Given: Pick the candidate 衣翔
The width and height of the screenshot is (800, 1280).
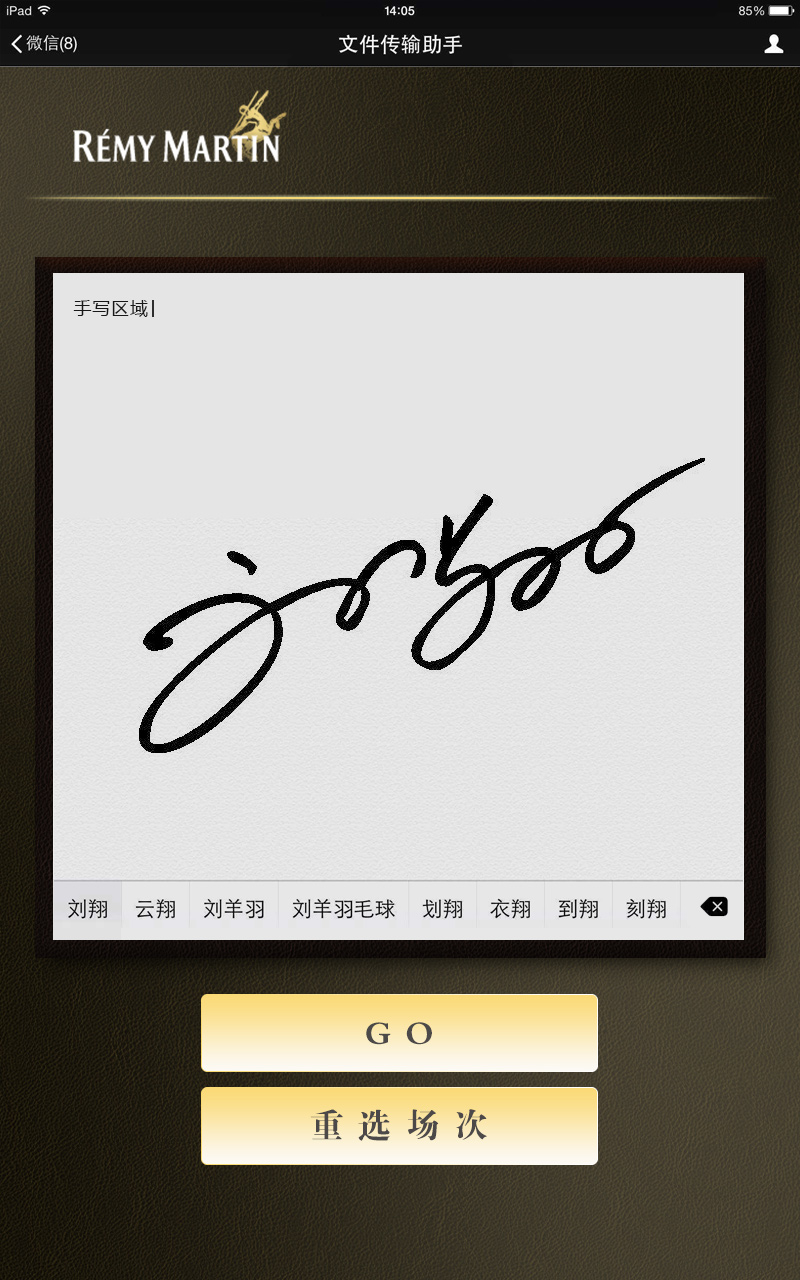Looking at the screenshot, I should [511, 909].
